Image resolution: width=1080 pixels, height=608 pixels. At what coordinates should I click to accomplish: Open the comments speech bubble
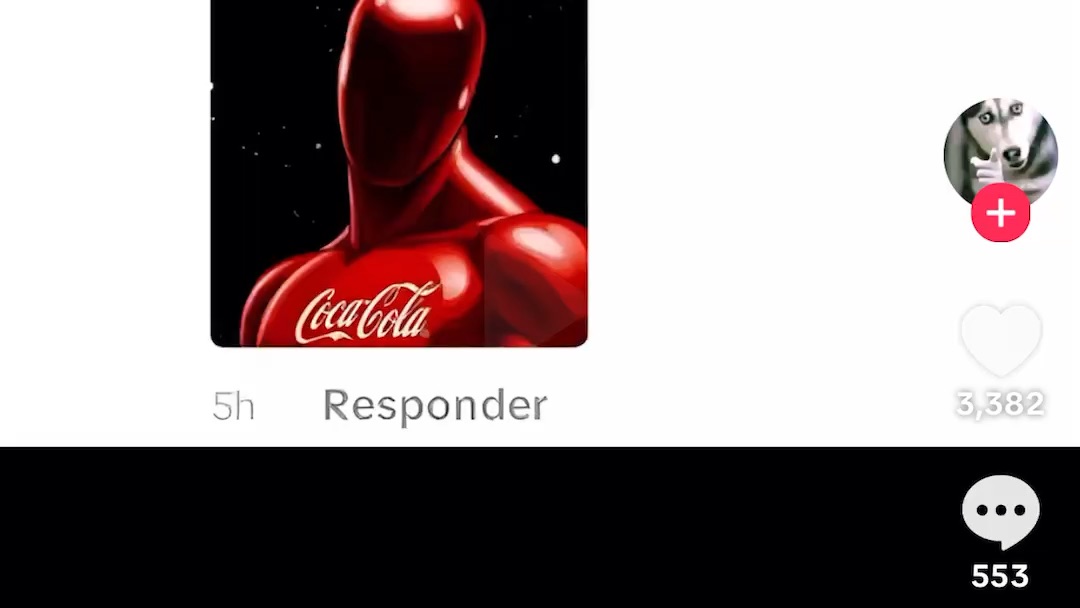[x=1000, y=511]
